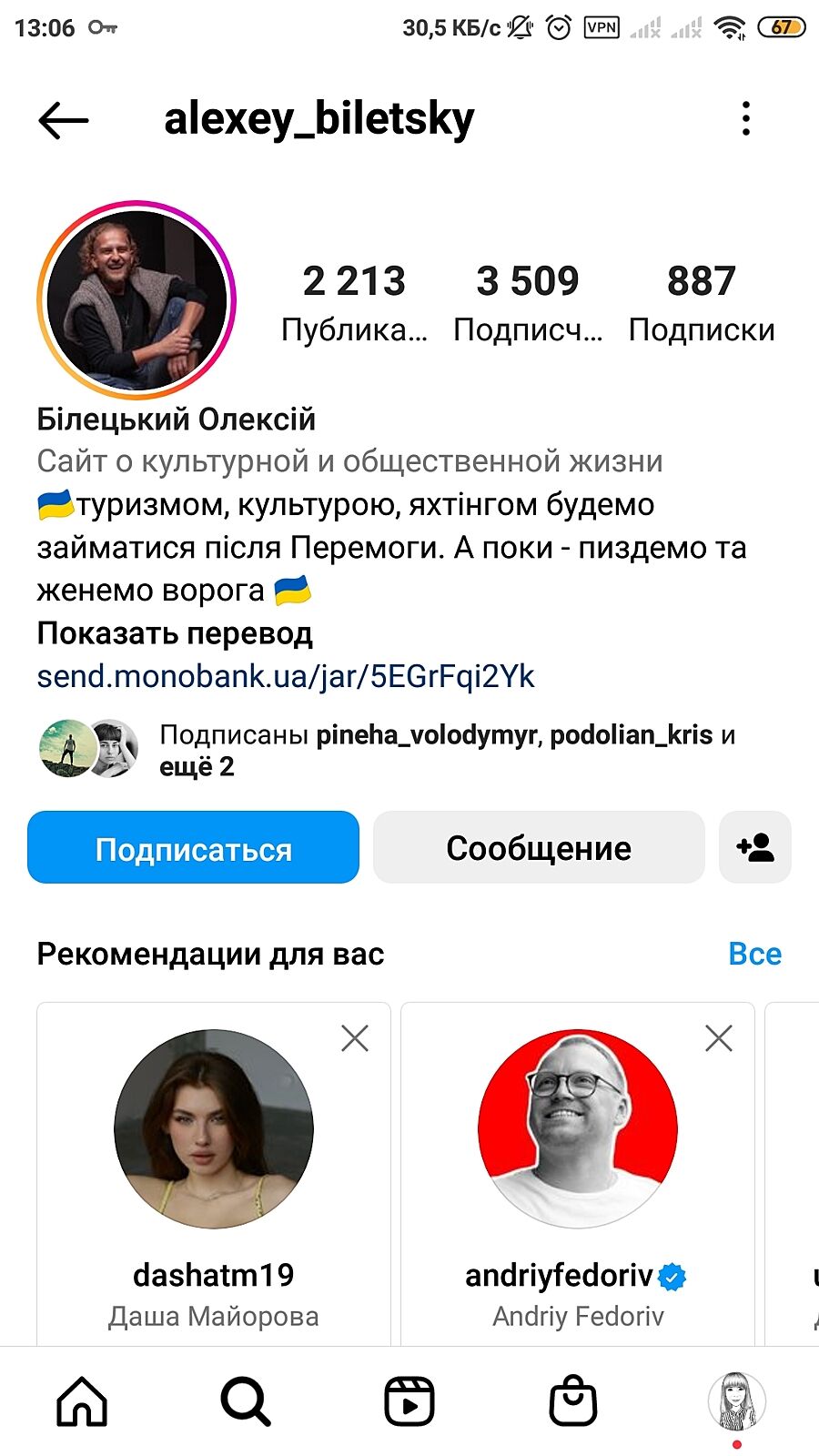This screenshot has width=819, height=1456.
Task: Open dashatm19's suggested profile
Action: pos(214,1129)
